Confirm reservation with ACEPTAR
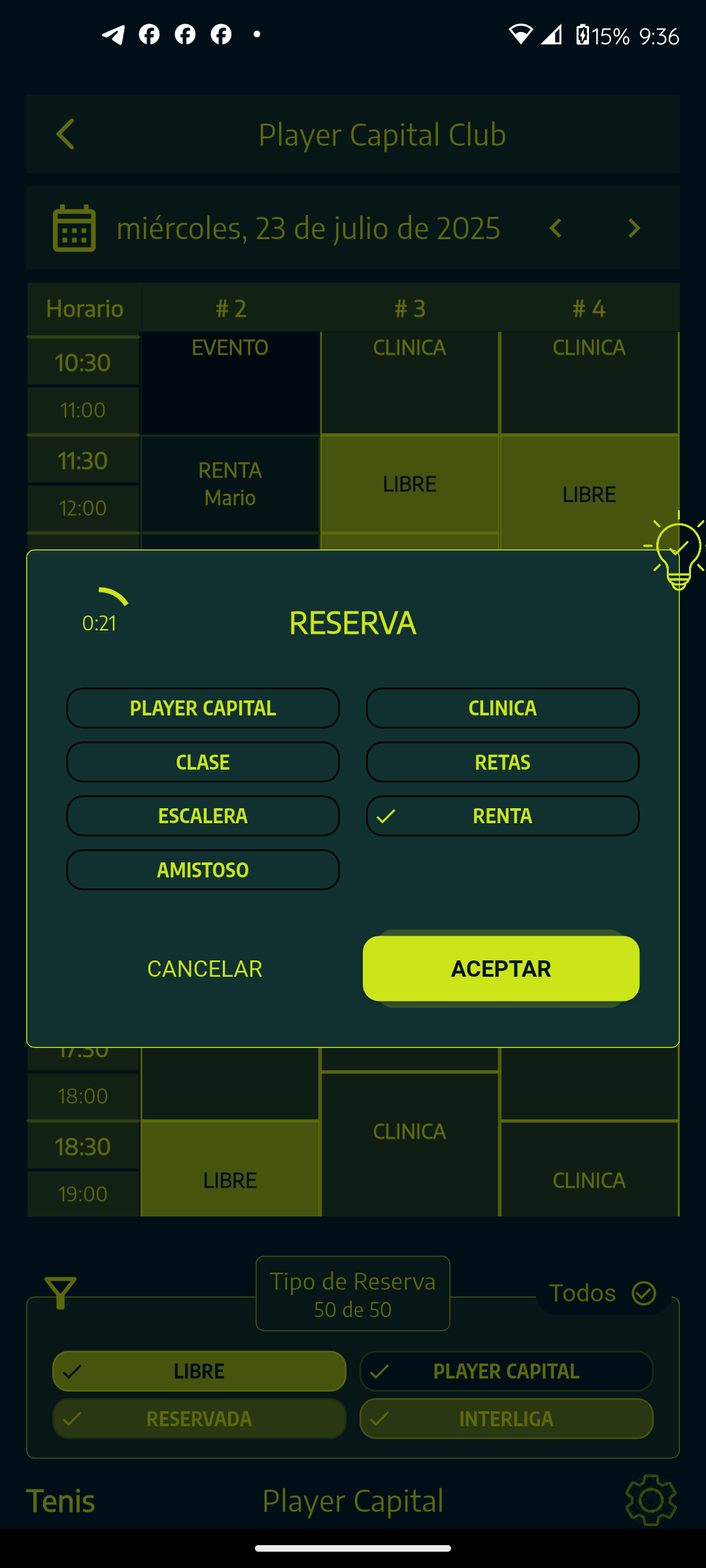The image size is (706, 1568). coord(501,968)
